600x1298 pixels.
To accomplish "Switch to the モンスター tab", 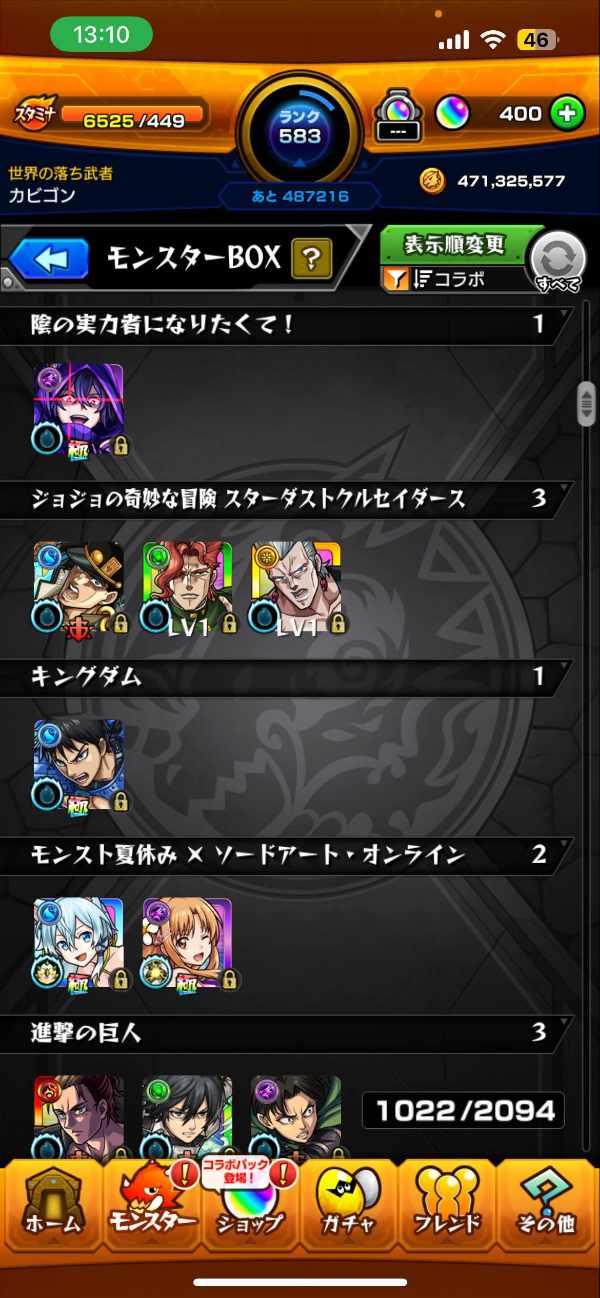I will point(151,1205).
